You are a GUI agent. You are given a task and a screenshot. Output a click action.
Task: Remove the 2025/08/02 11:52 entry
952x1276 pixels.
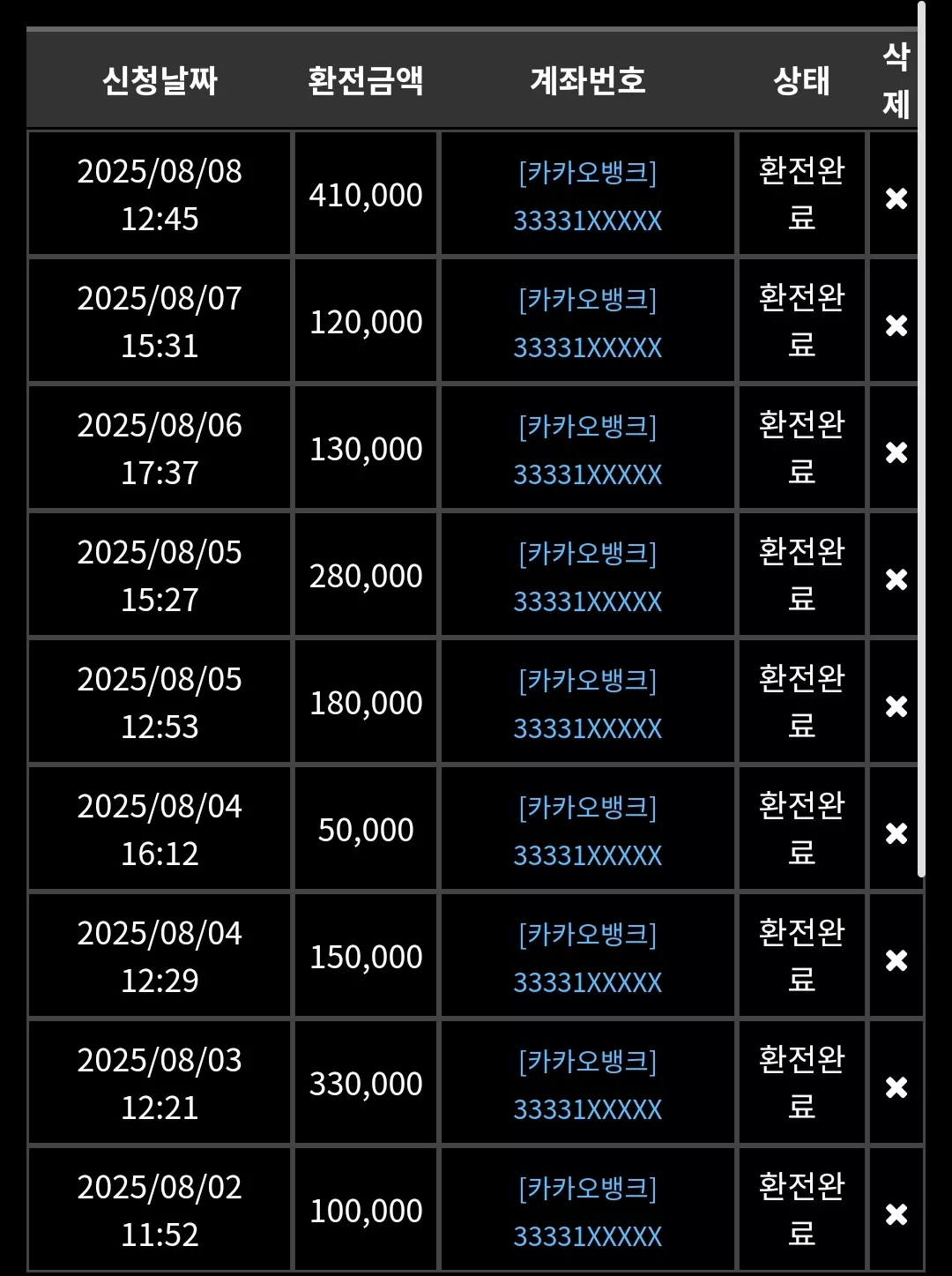pyautogui.click(x=896, y=1214)
